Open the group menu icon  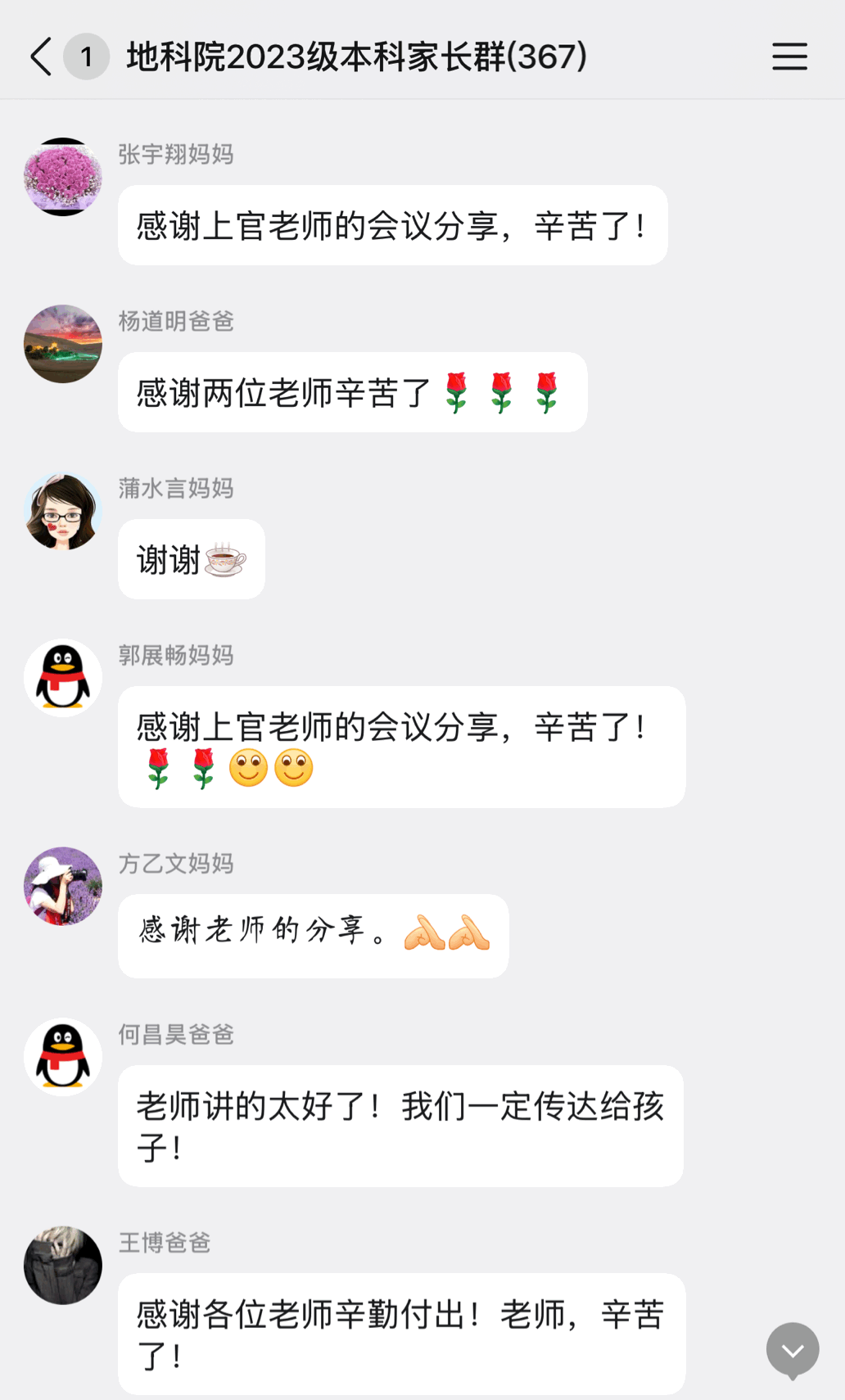(789, 56)
